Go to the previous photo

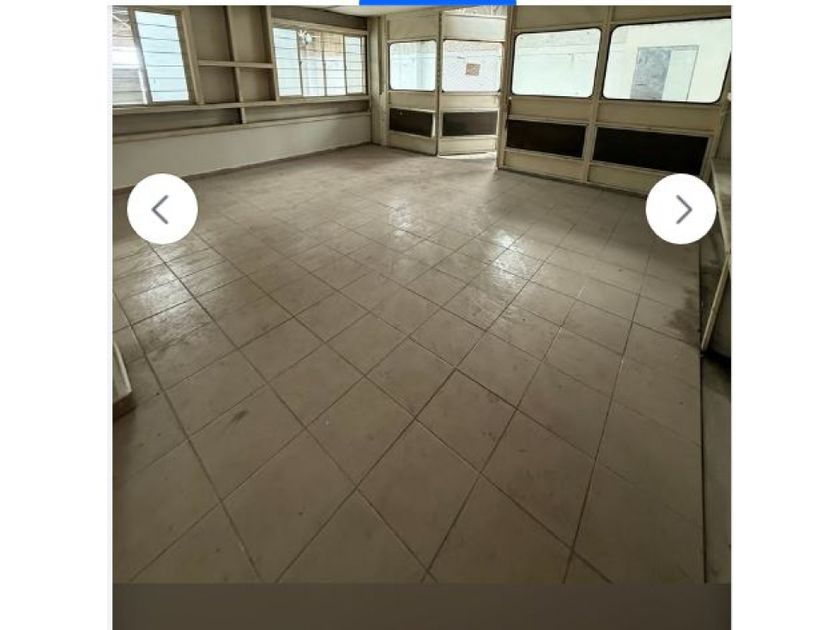[162, 209]
